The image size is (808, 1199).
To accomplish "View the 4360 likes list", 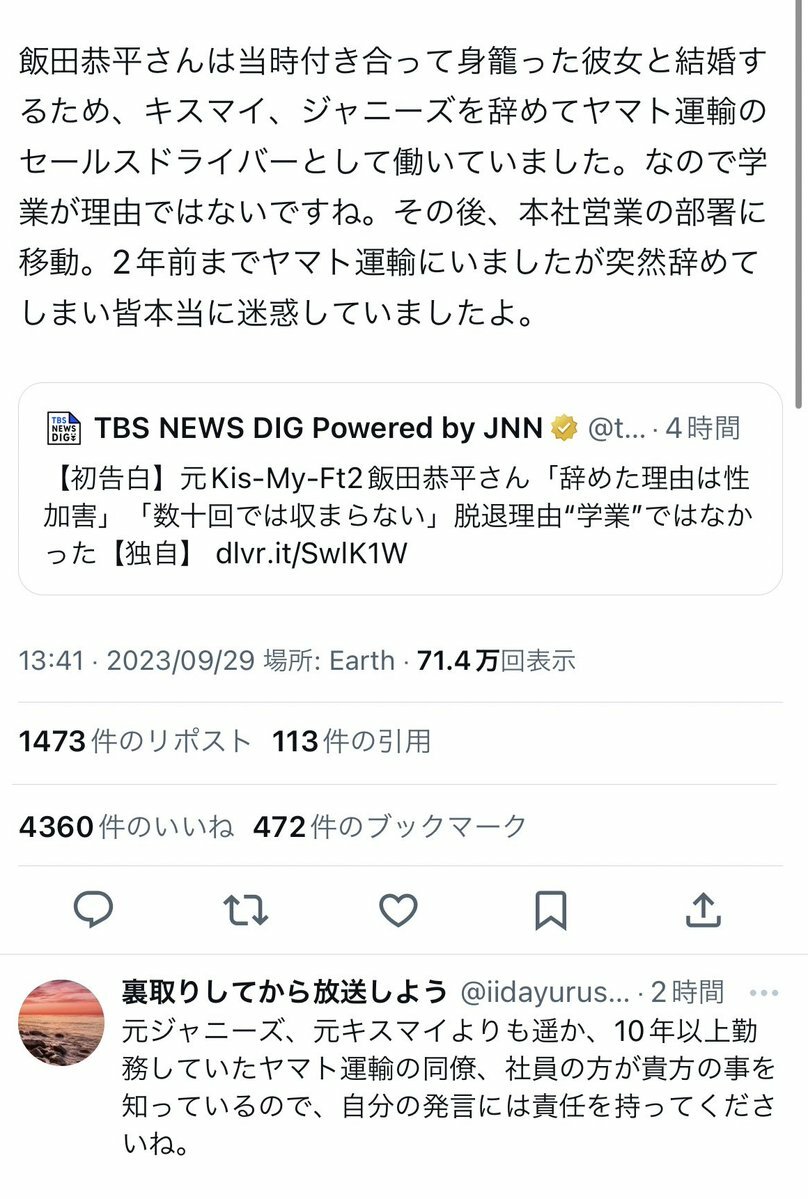I will pos(125,826).
